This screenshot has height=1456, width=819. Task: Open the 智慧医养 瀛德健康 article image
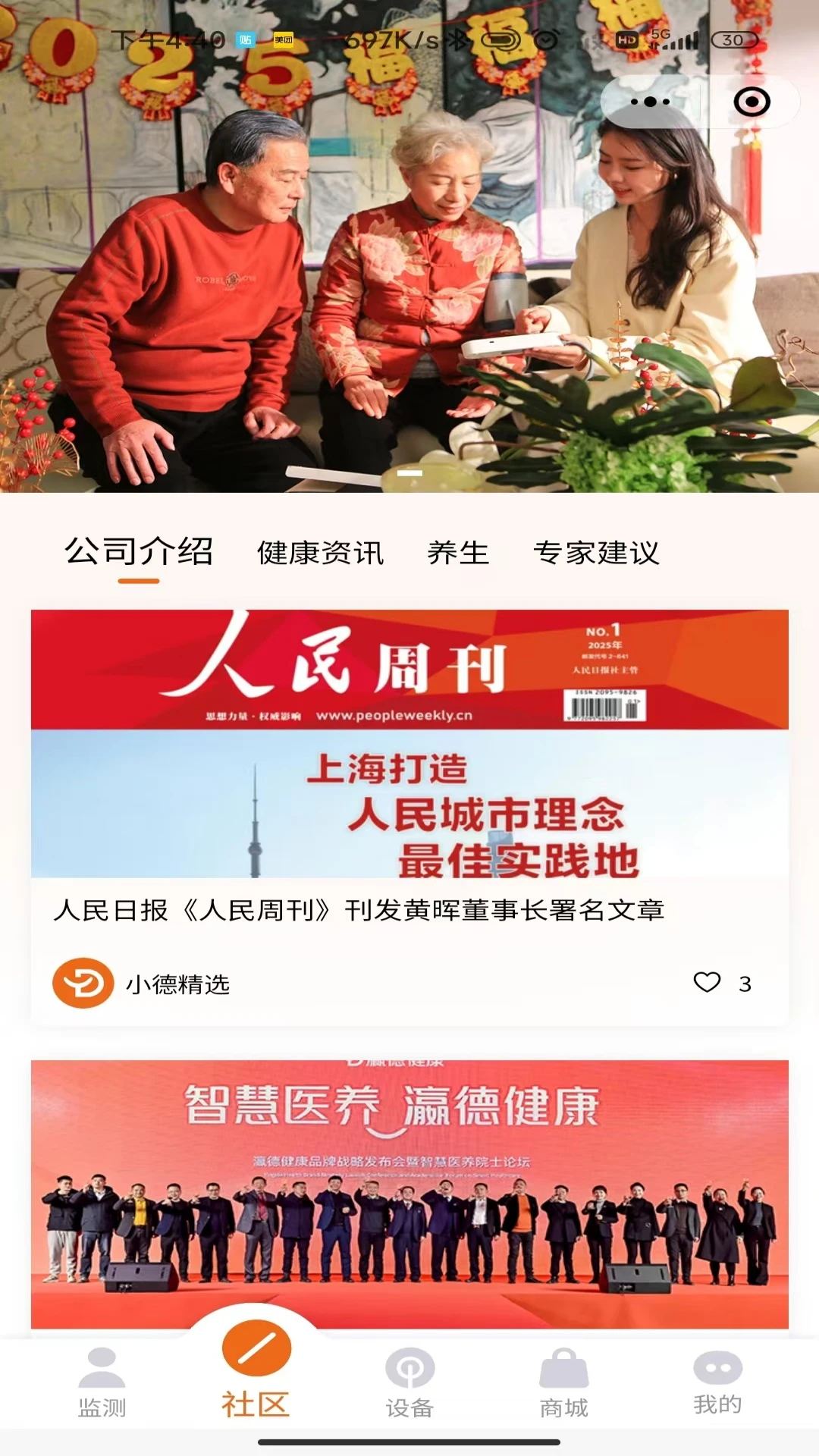(409, 1183)
